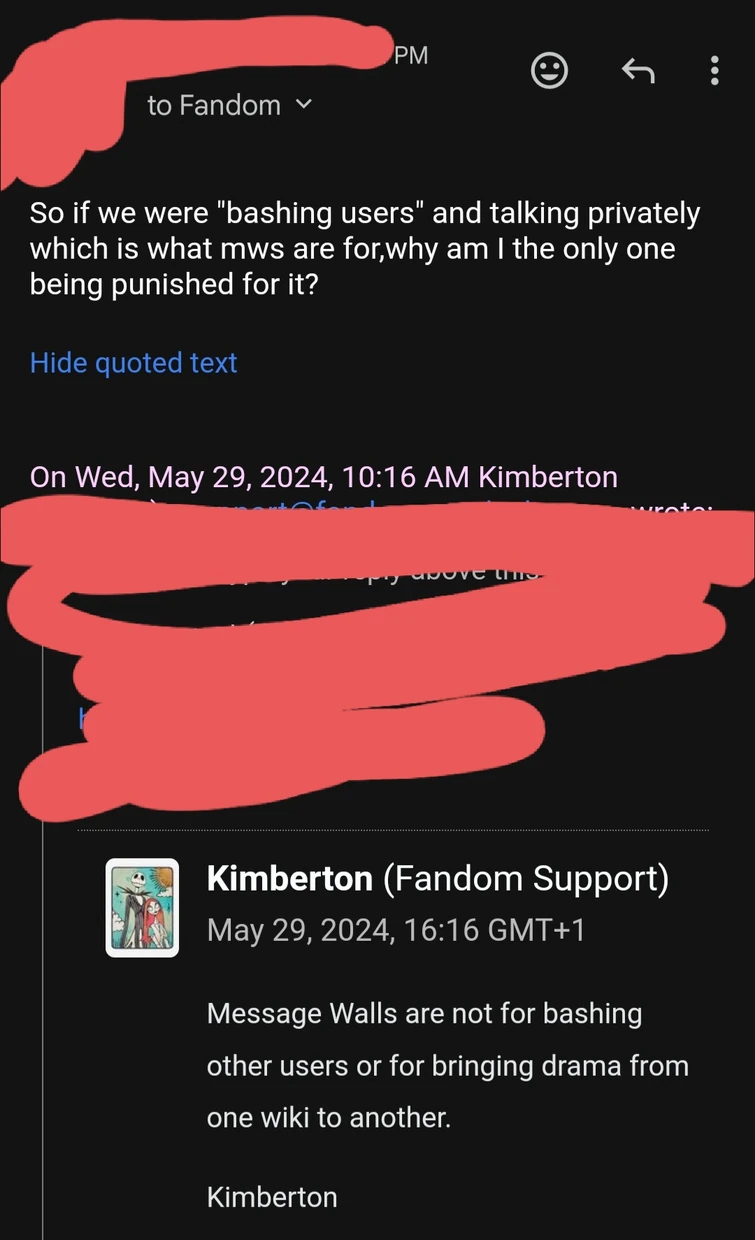
Task: Tap Kimberton's profile avatar image
Action: 142,908
